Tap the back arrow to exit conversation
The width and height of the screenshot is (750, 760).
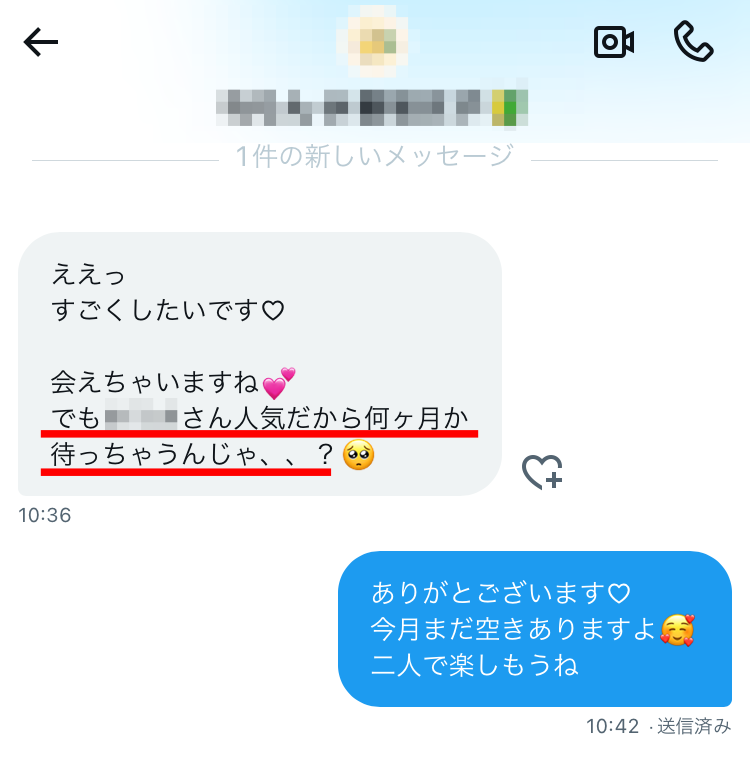coord(40,42)
